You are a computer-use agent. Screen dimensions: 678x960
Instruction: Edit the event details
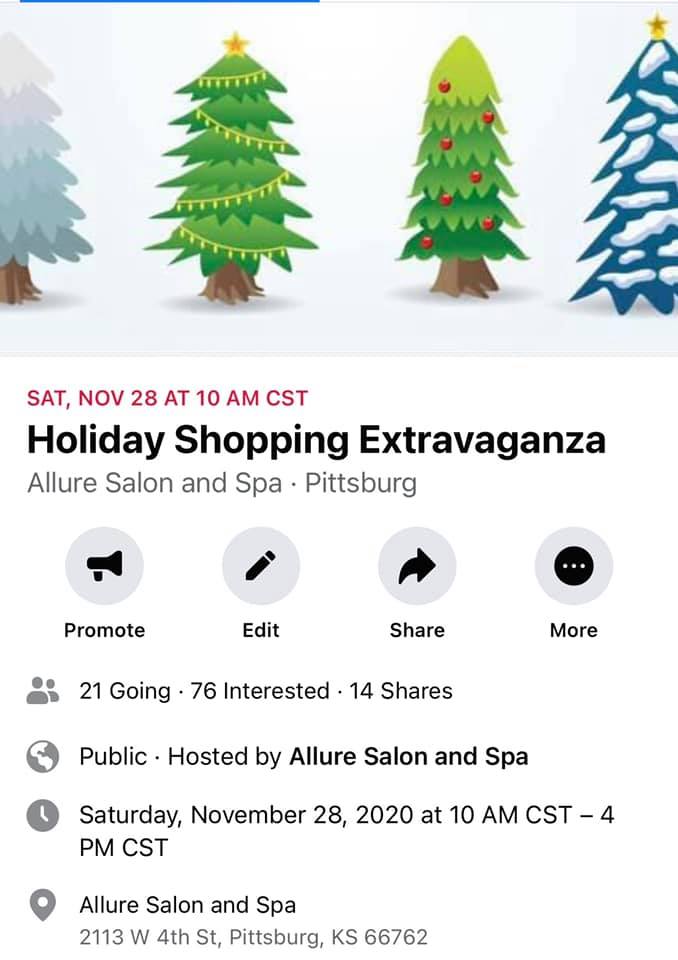260,567
